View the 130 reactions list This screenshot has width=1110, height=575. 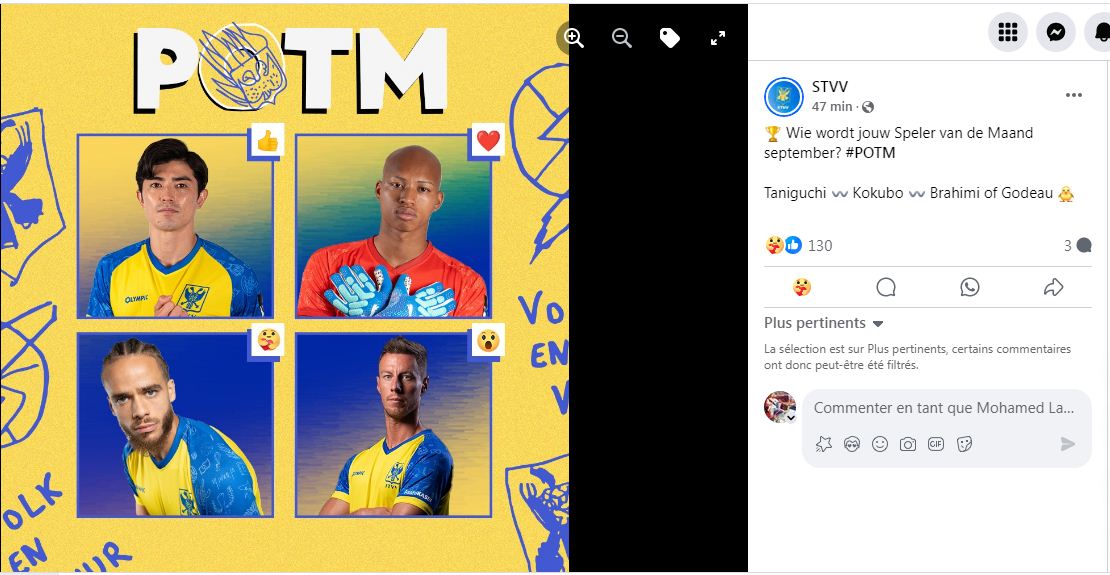pos(820,245)
